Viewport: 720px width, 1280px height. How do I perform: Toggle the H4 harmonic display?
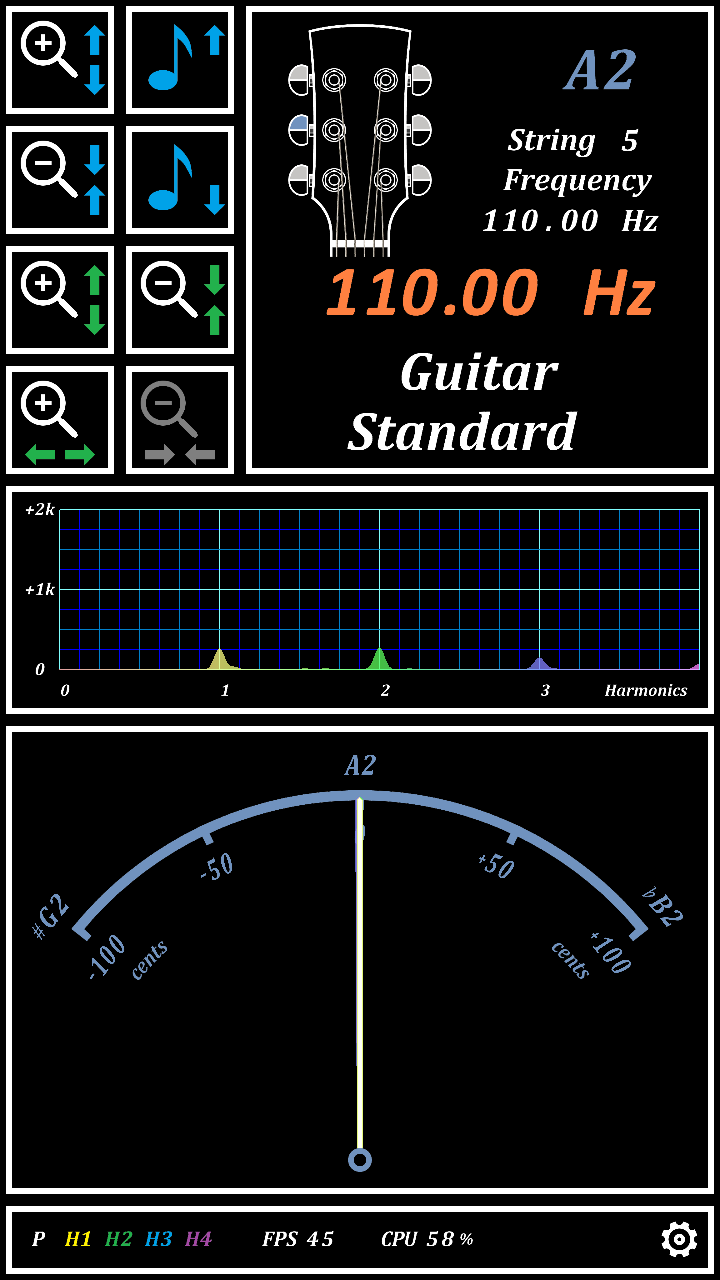click(x=198, y=1240)
